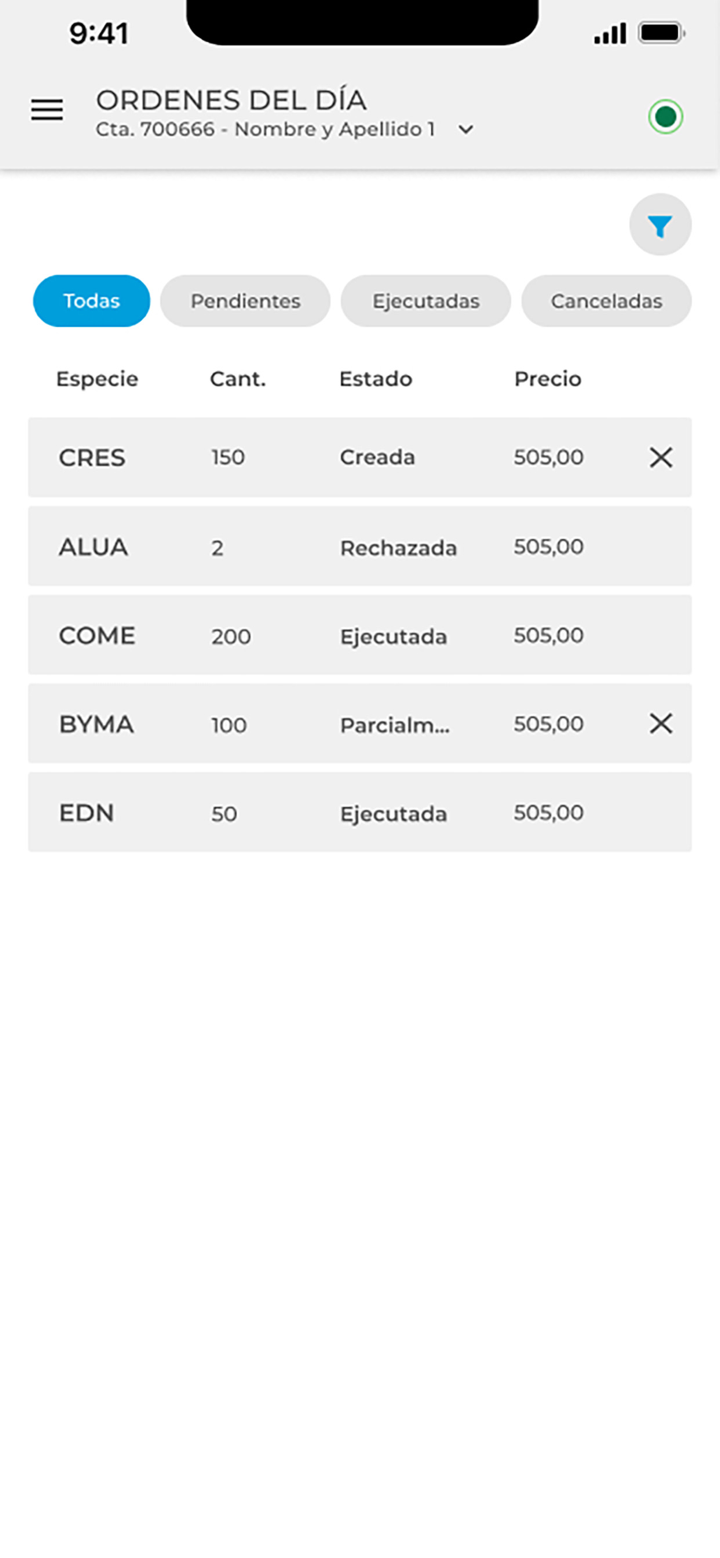Screen dimensions: 720x1558
Task: Tap the EDN order price 505,00
Action: tap(548, 813)
